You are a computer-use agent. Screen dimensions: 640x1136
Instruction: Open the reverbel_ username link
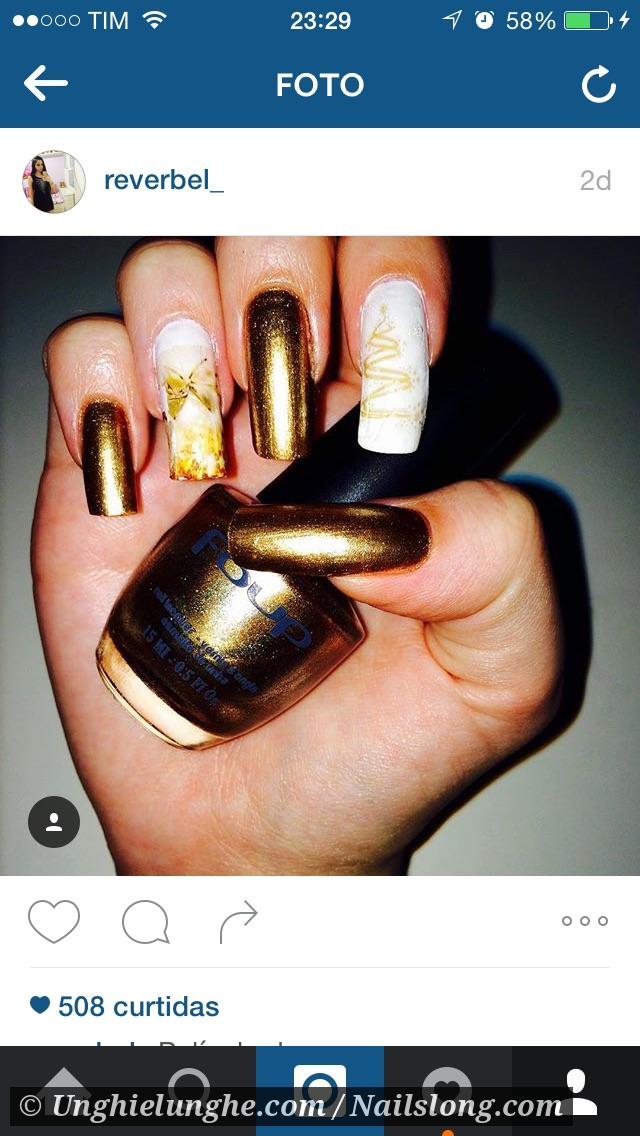coord(164,180)
